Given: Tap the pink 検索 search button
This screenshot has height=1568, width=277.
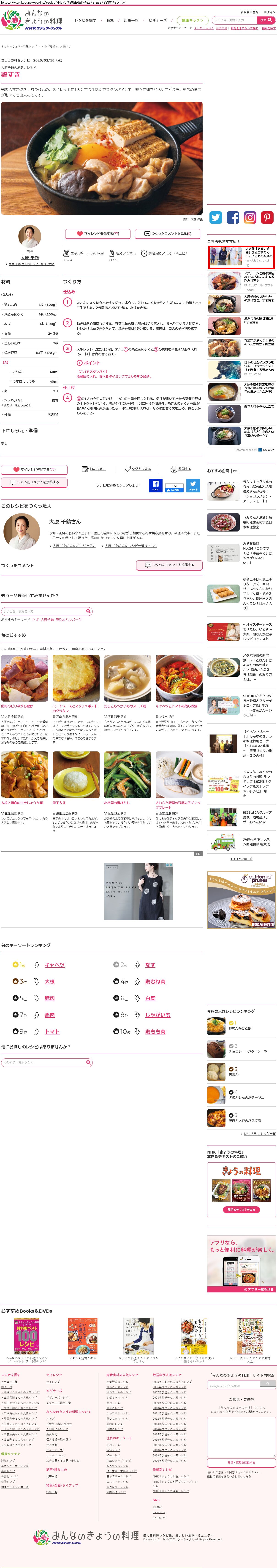Looking at the screenshot, I should click(x=267, y=20).
